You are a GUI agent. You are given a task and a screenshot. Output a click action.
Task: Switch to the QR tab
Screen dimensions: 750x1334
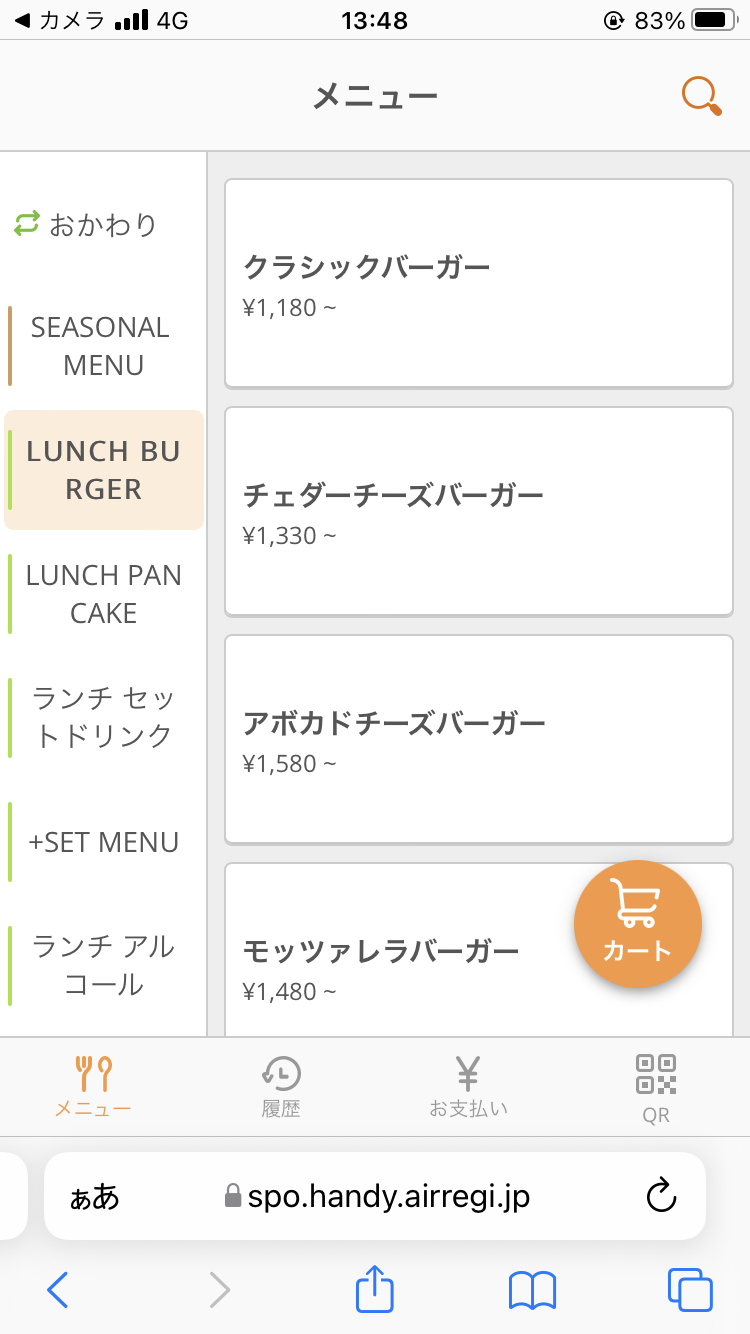(656, 1086)
